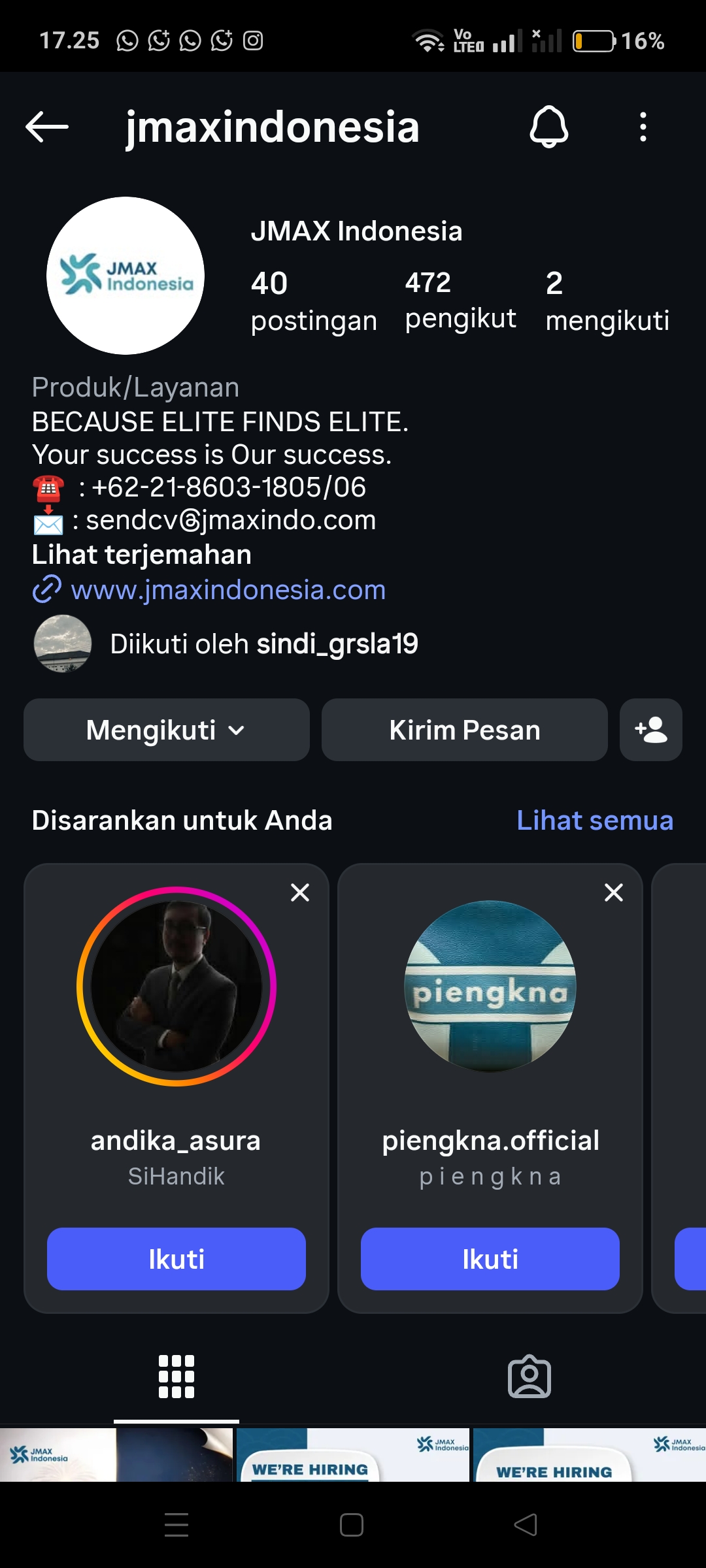This screenshot has height=1568, width=706.
Task: View JMAX Indonesia profile picture
Action: [x=126, y=276]
